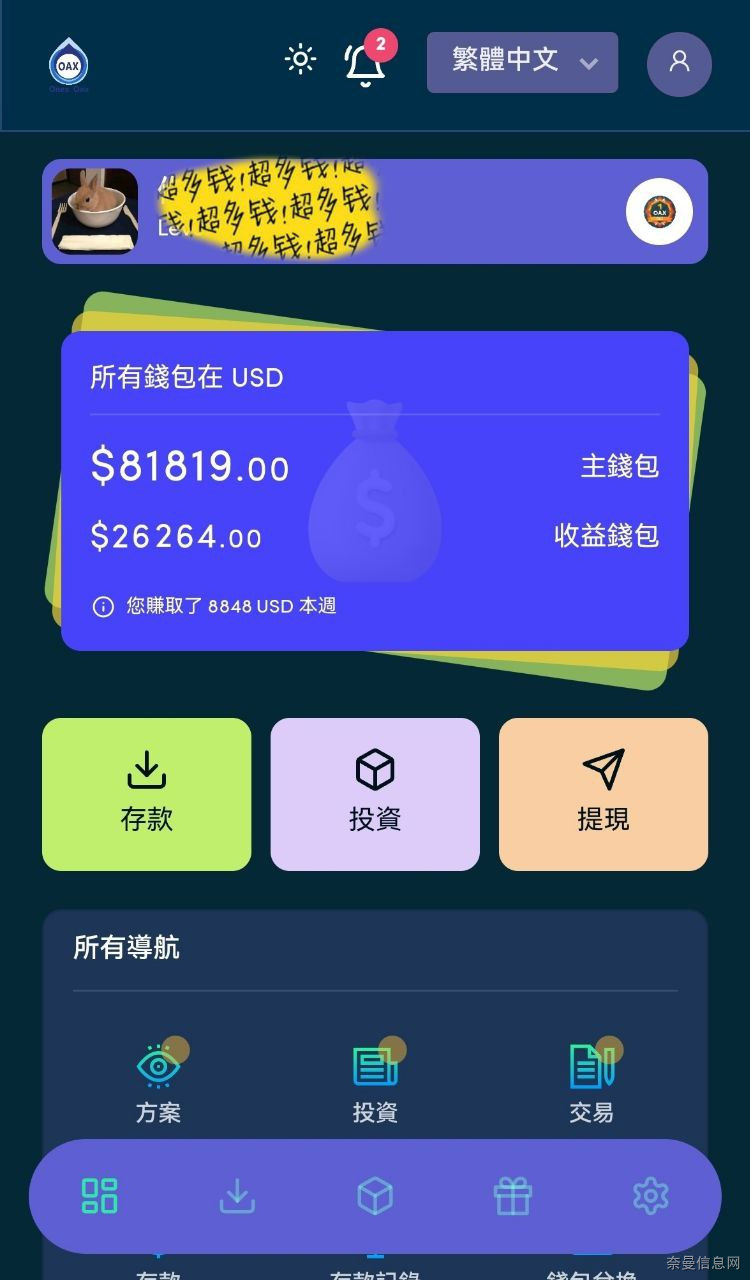Screen dimensions: 750x1280
Task: Switch to the download tab in bottom bar
Action: [x=237, y=1196]
